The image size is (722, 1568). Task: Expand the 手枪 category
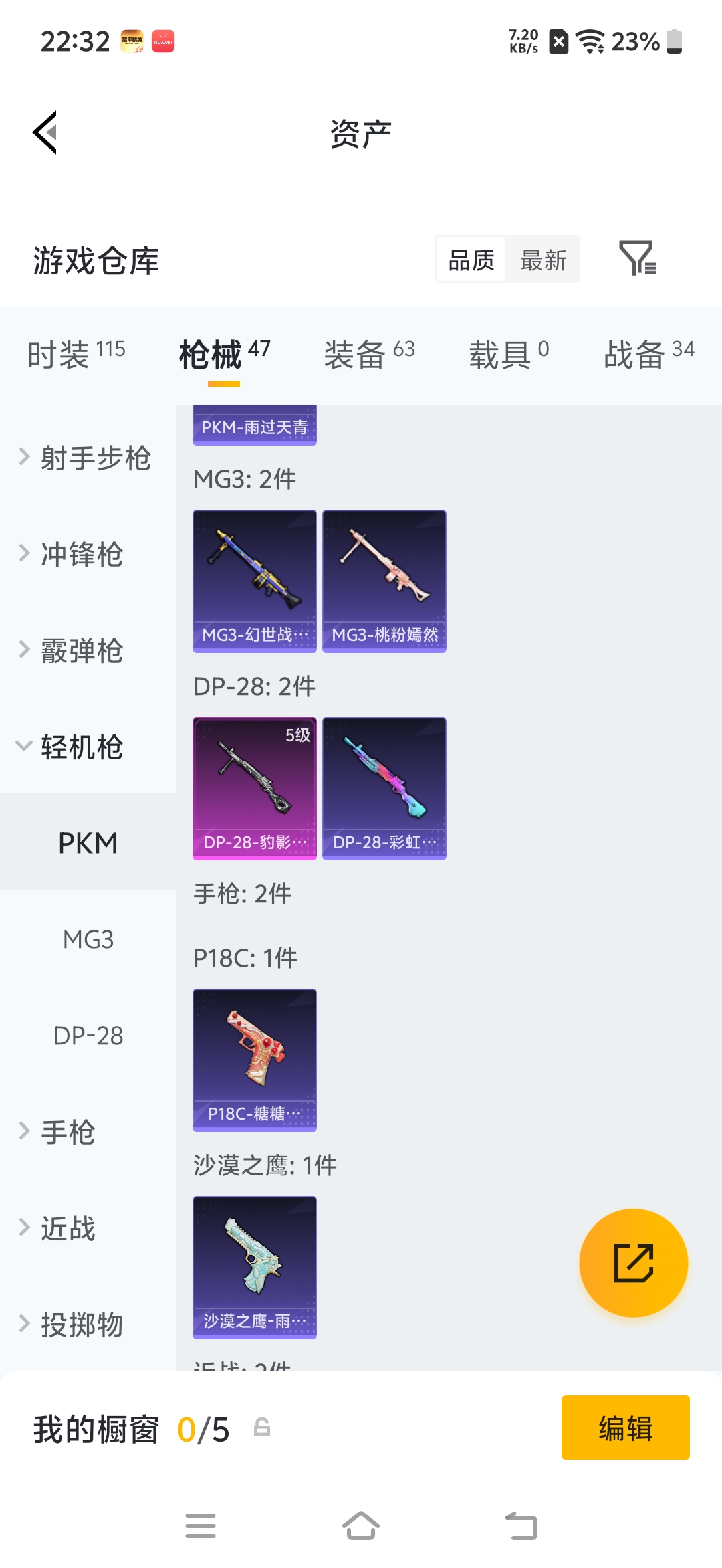[70, 1133]
